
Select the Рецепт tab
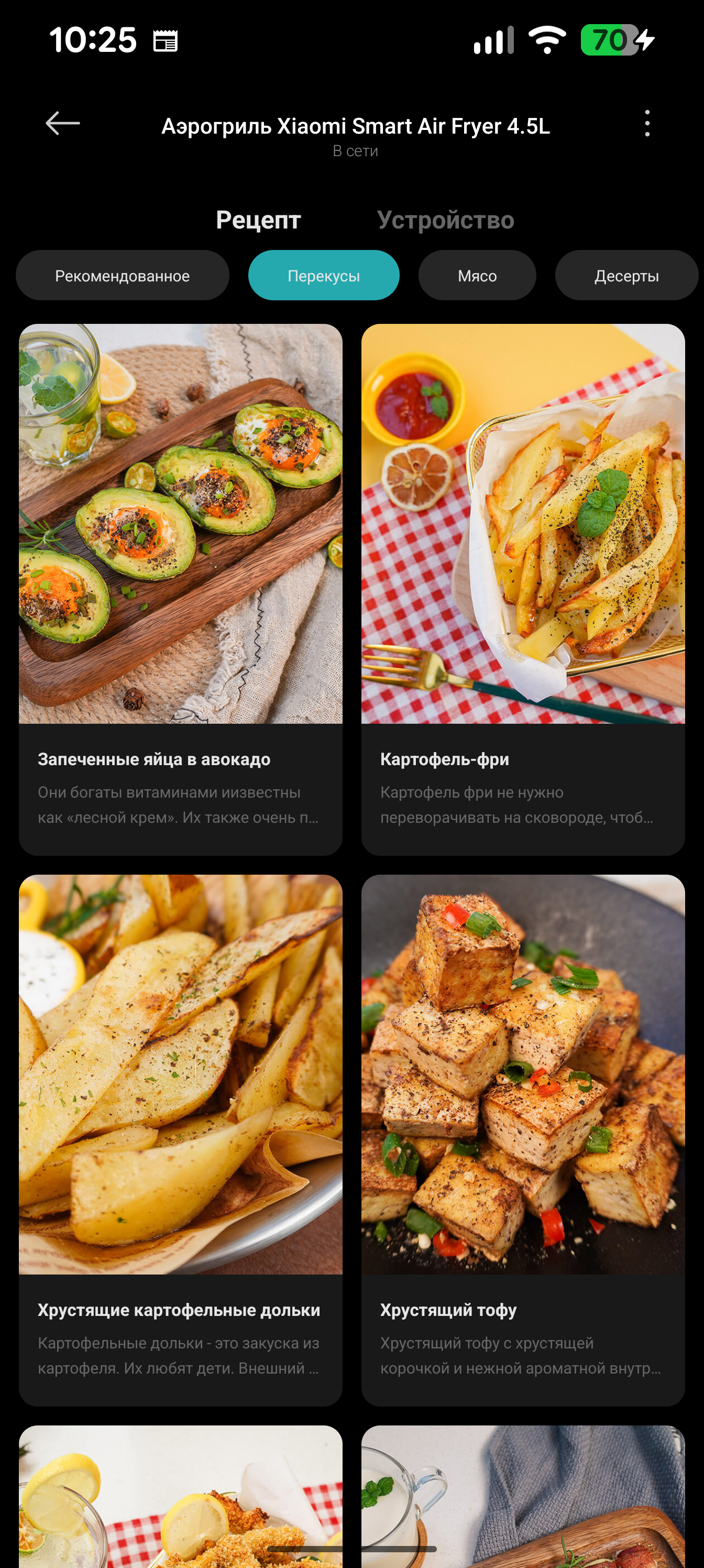(x=258, y=220)
